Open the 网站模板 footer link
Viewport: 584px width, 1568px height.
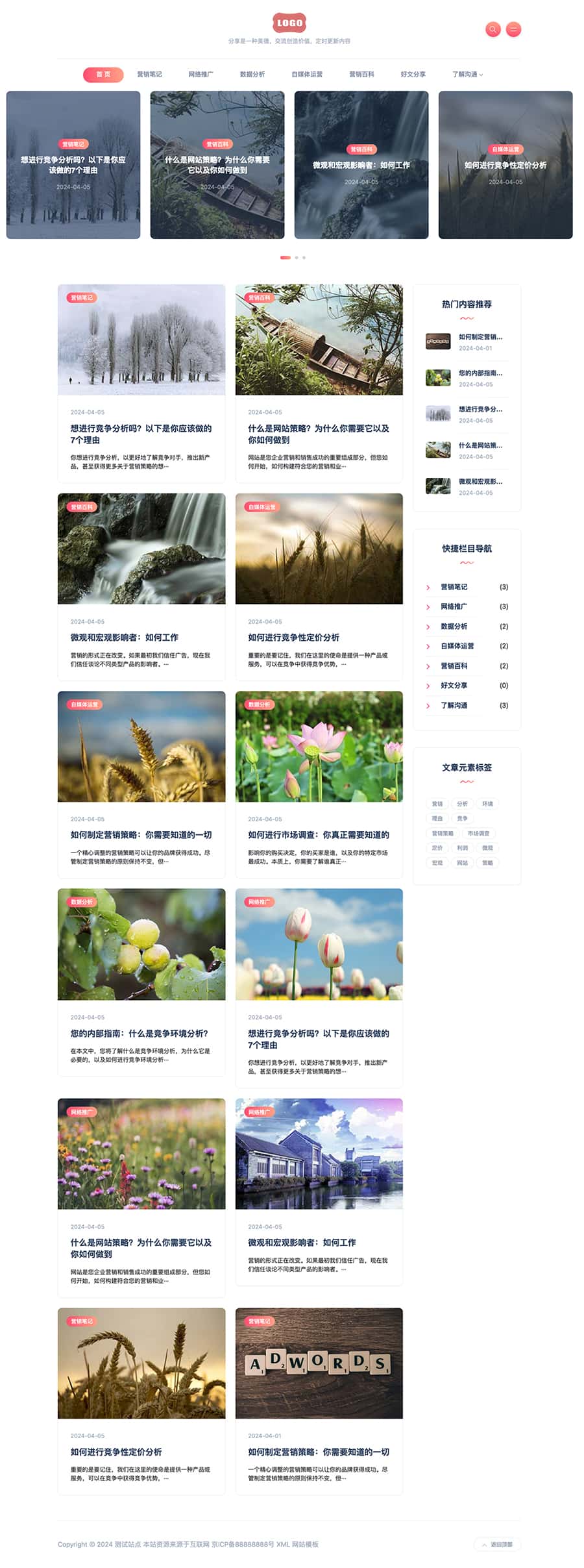pos(305,1545)
